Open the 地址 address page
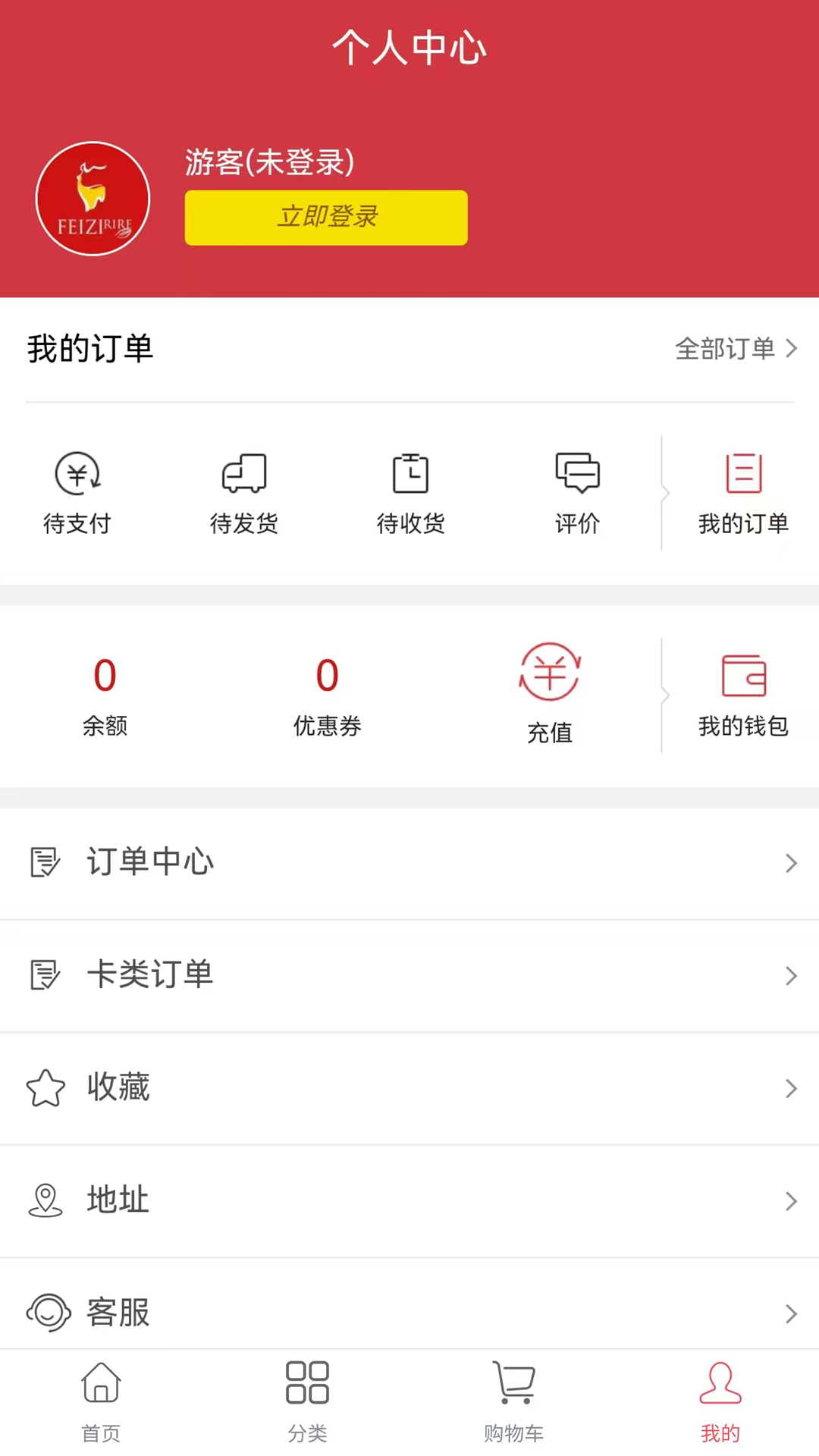The width and height of the screenshot is (819, 1456). pyautogui.click(x=409, y=1200)
